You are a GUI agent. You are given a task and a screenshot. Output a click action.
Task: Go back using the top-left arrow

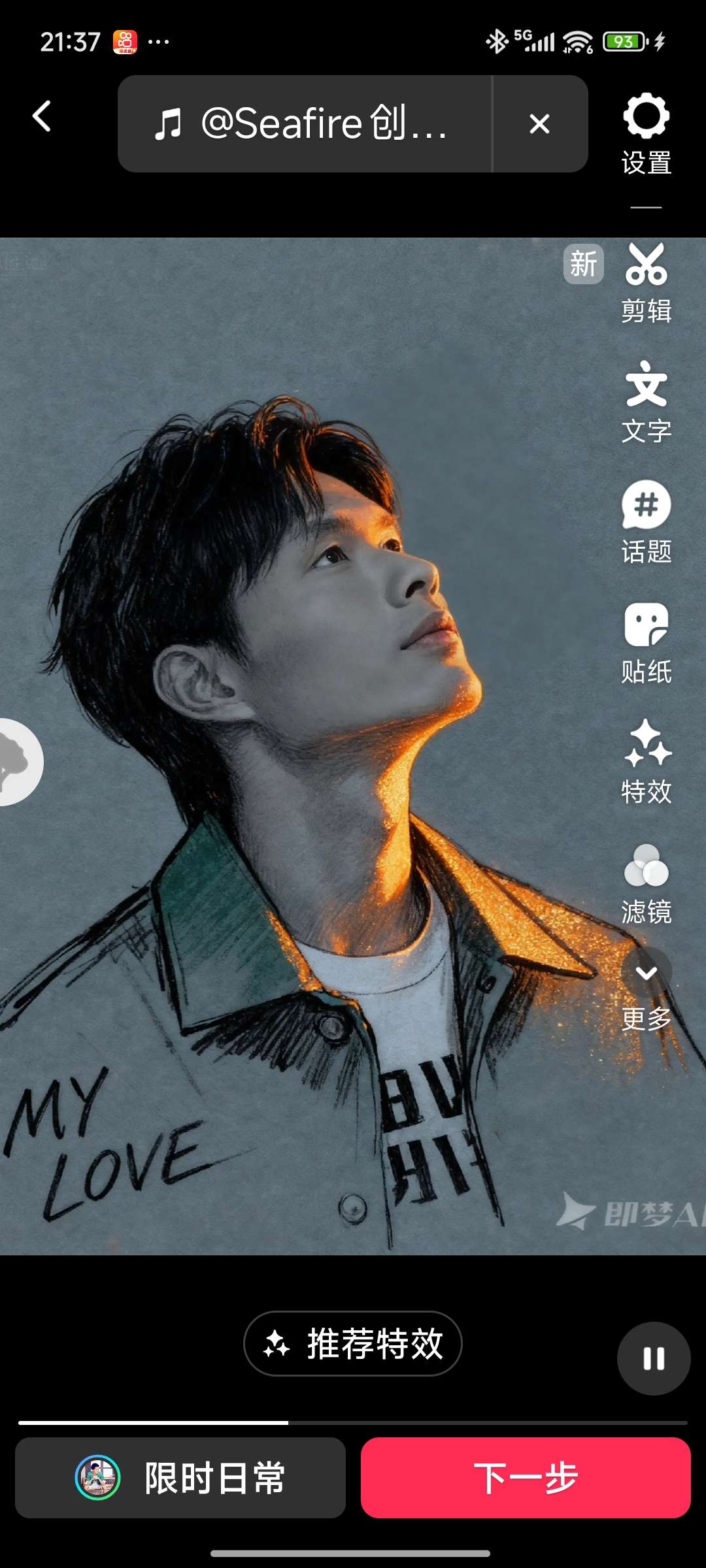click(x=42, y=117)
